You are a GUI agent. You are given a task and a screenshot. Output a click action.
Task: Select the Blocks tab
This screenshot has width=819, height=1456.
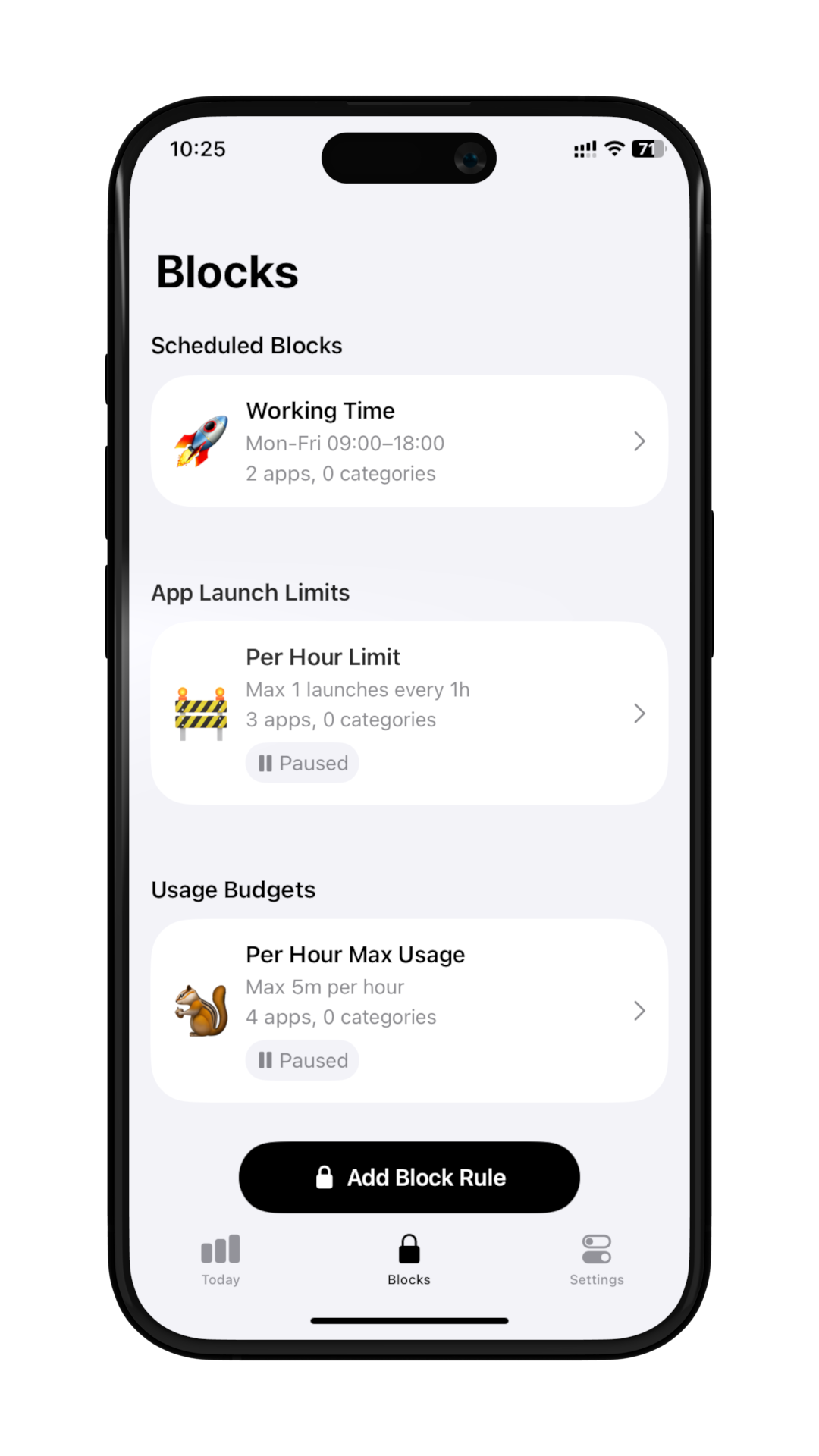409,1260
